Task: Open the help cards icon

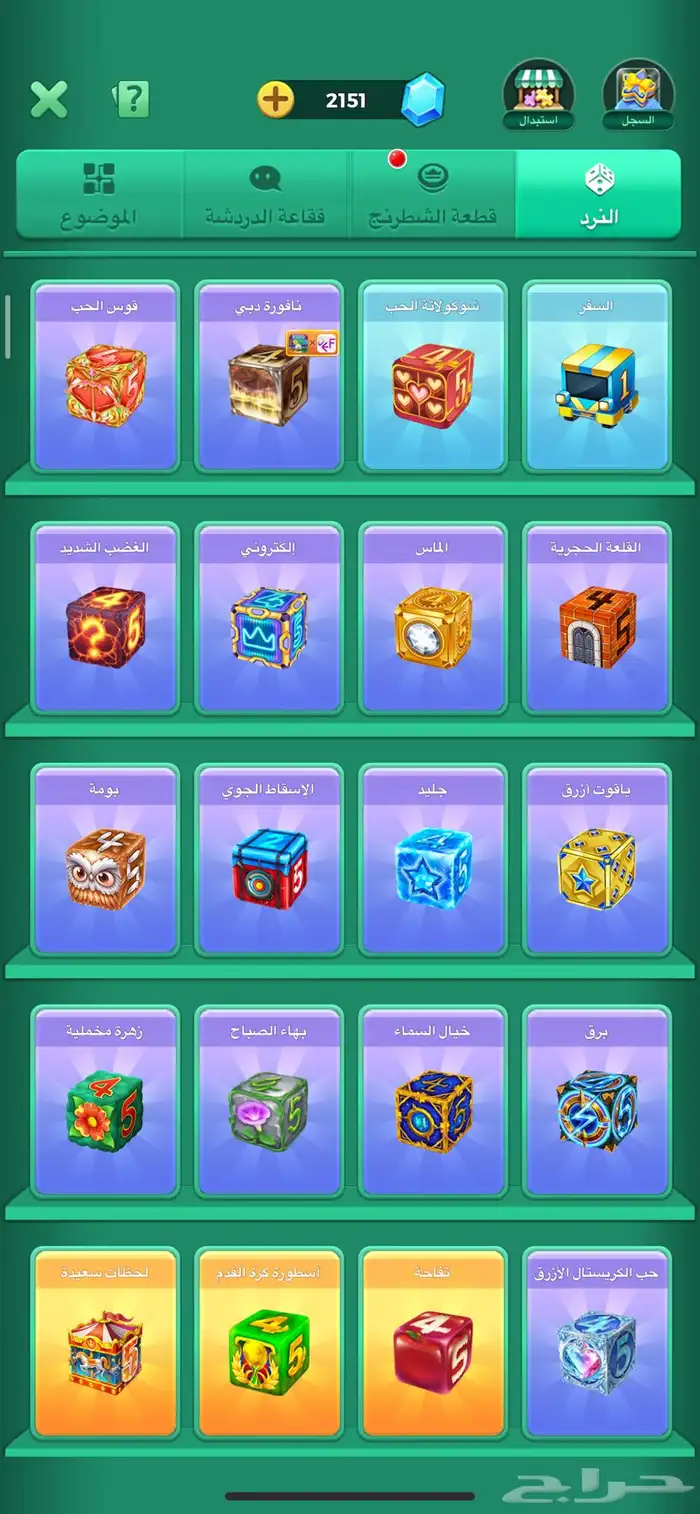Action: [131, 99]
